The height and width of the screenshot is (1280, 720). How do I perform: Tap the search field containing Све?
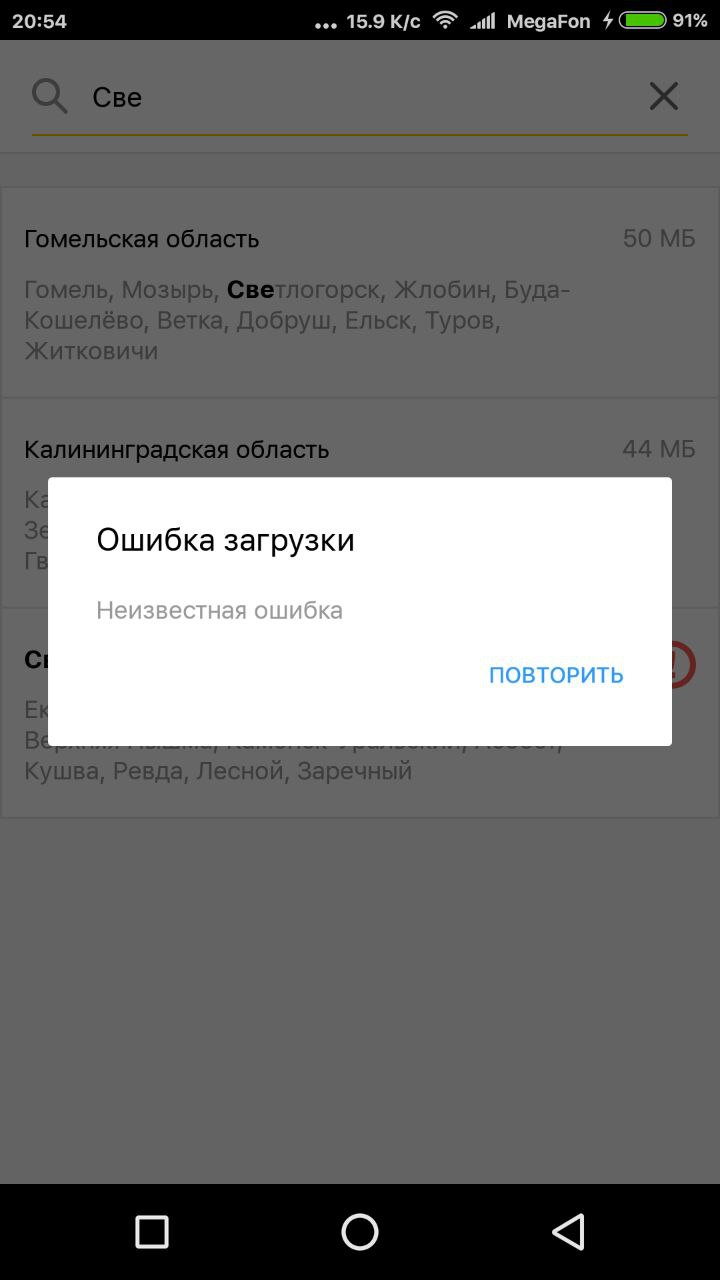350,97
